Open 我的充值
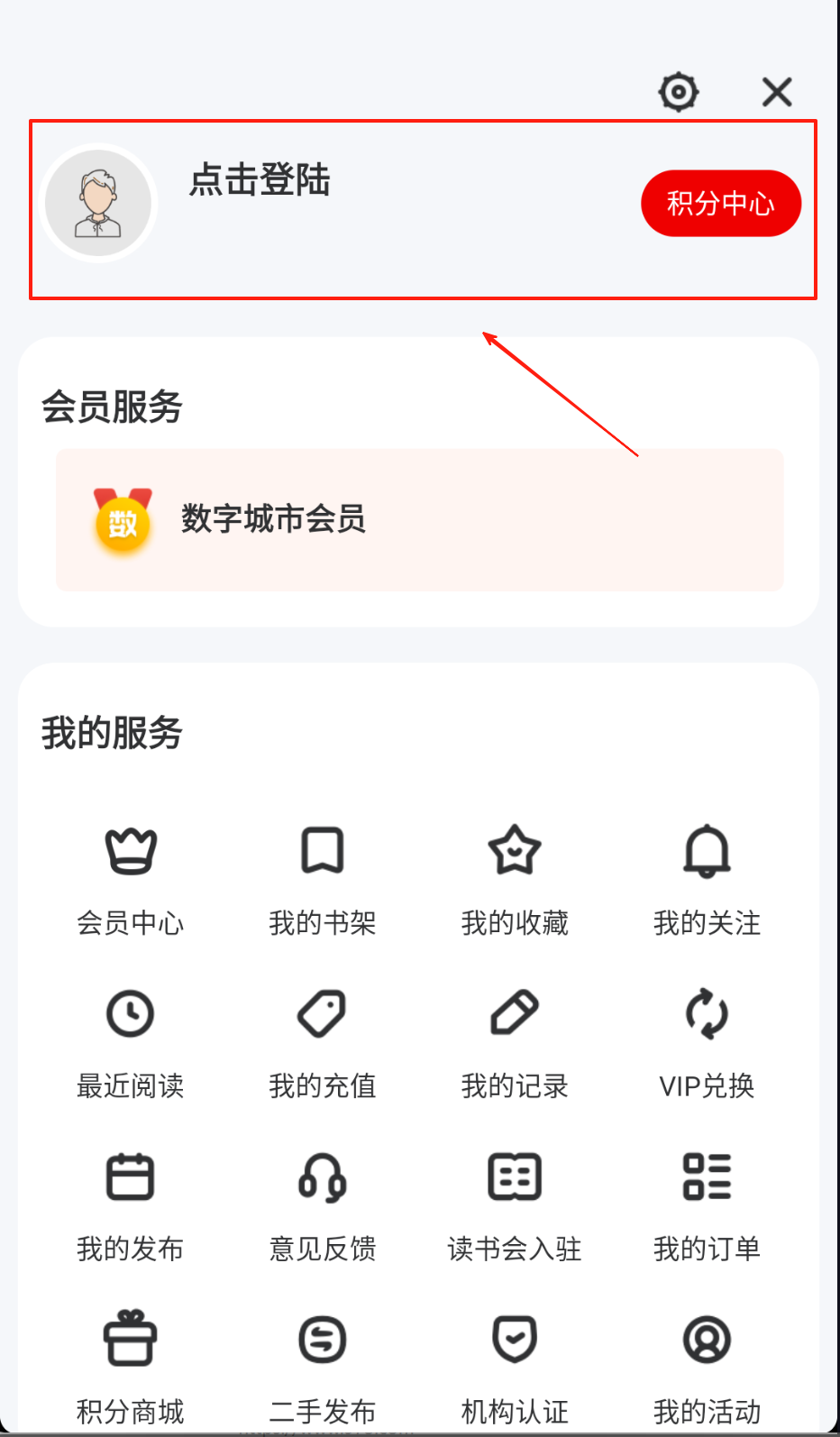The width and height of the screenshot is (840, 1437). (x=322, y=1039)
